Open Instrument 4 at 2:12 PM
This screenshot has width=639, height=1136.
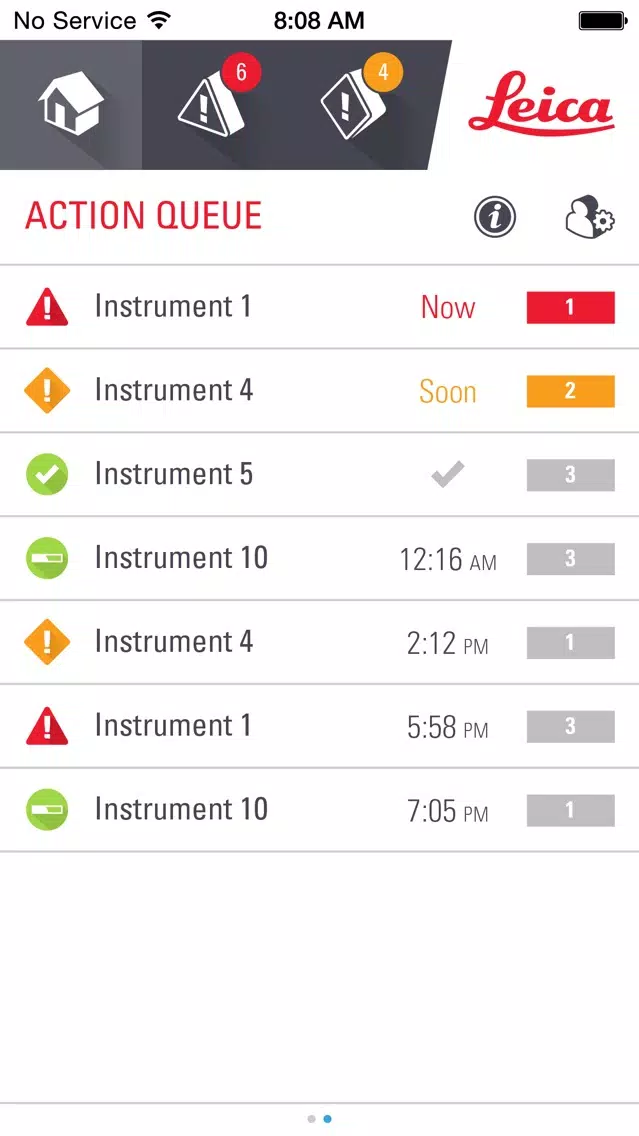point(320,643)
